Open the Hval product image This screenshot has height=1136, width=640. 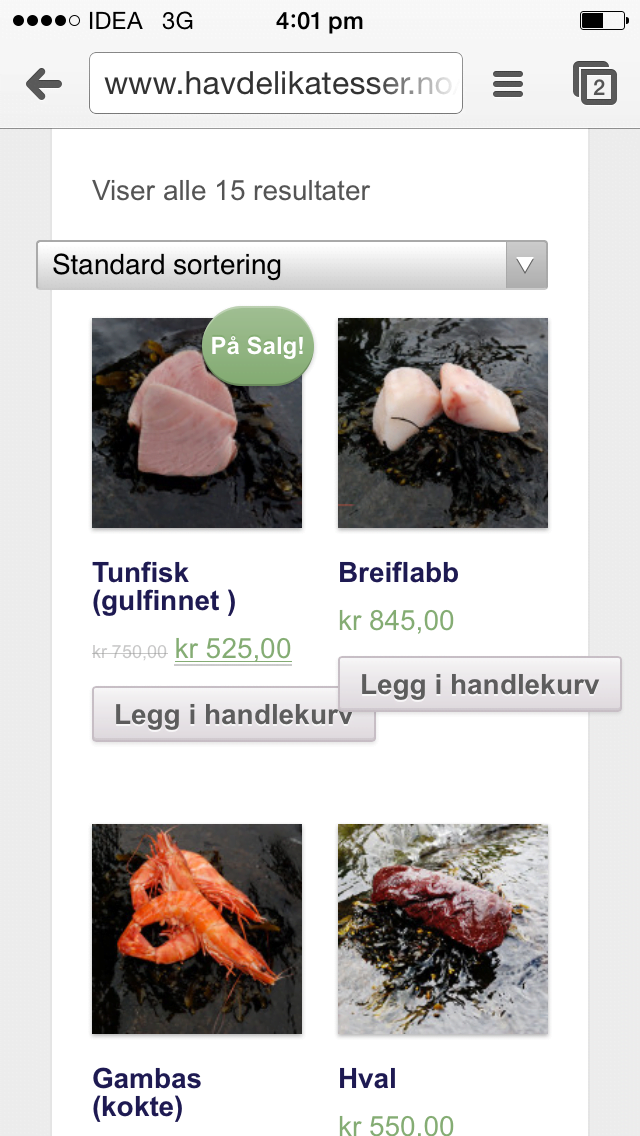tap(443, 929)
